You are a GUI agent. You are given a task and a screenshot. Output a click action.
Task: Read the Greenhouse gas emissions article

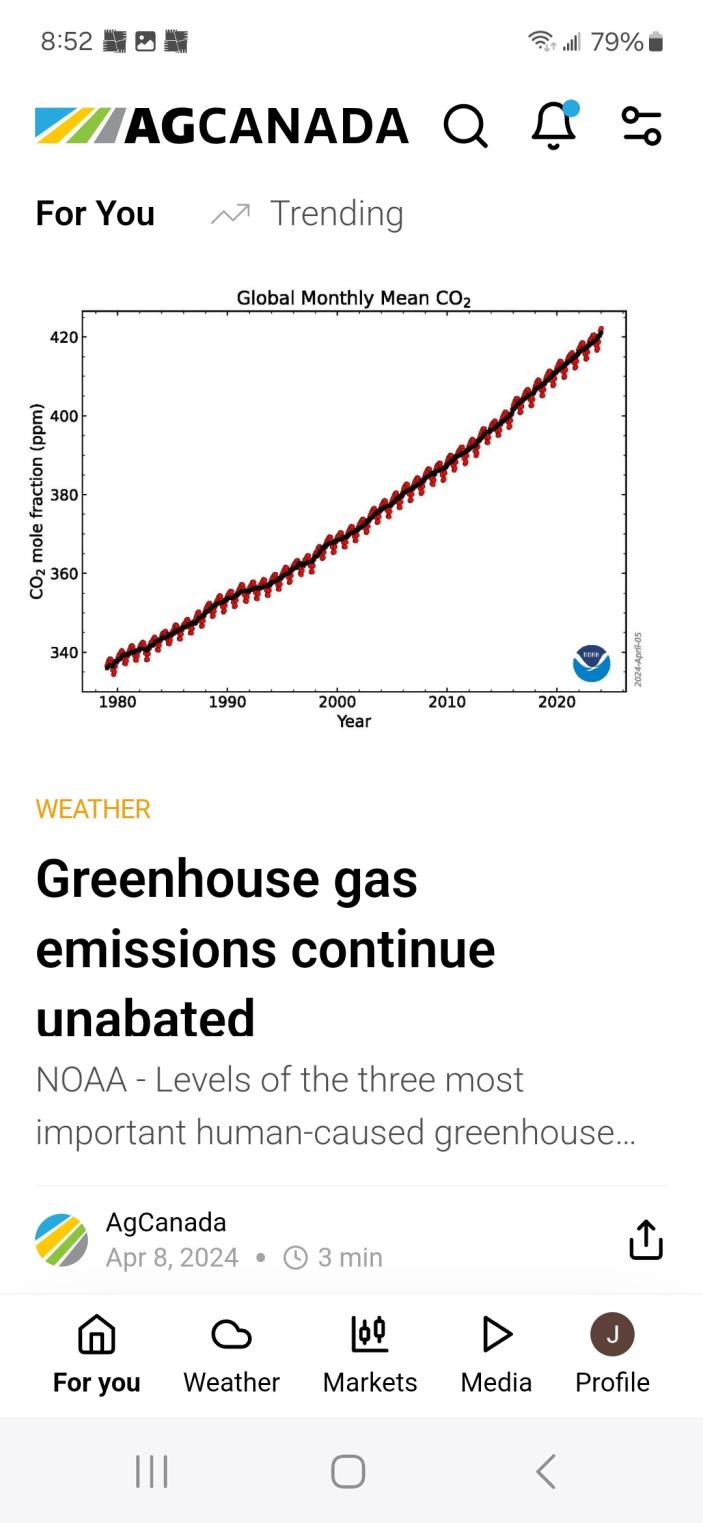point(265,947)
